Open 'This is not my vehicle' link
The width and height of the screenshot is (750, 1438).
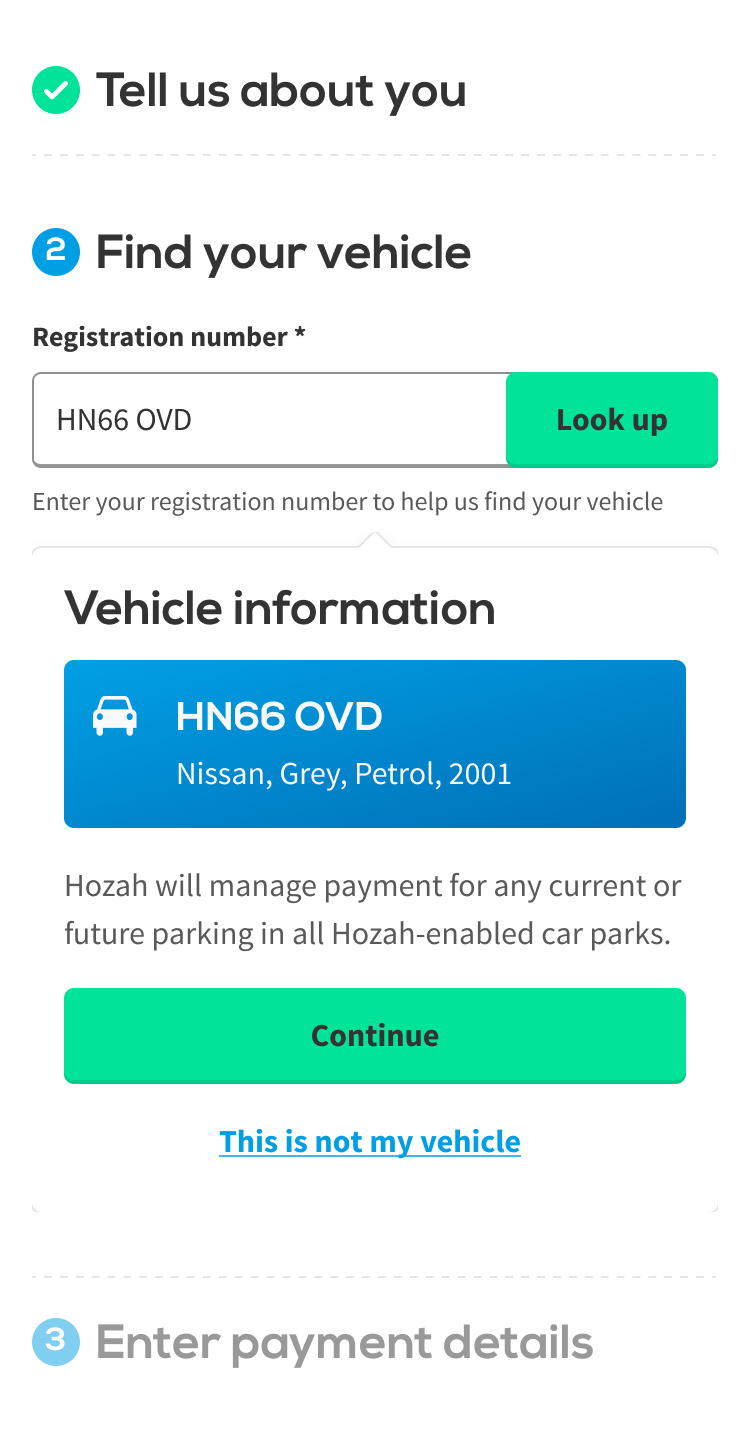tap(370, 1141)
